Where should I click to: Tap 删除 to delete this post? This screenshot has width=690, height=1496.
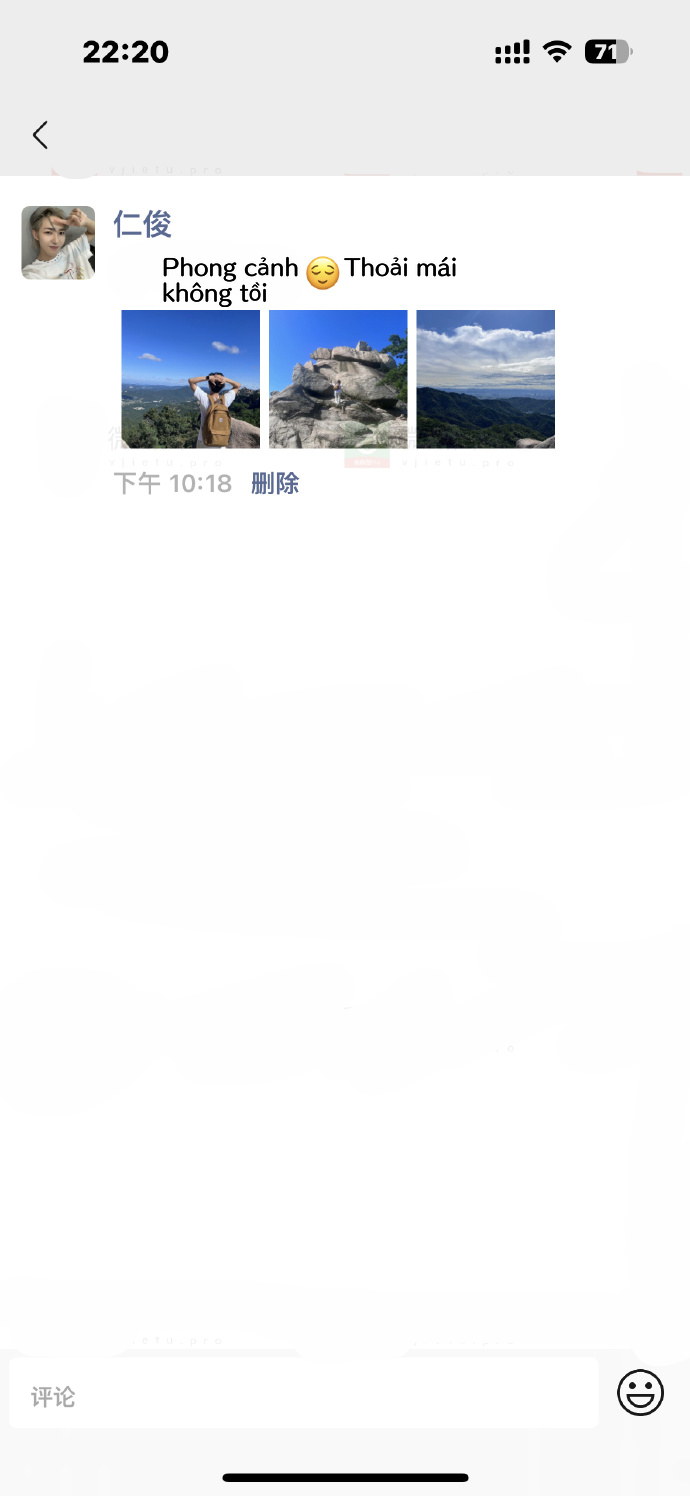275,484
